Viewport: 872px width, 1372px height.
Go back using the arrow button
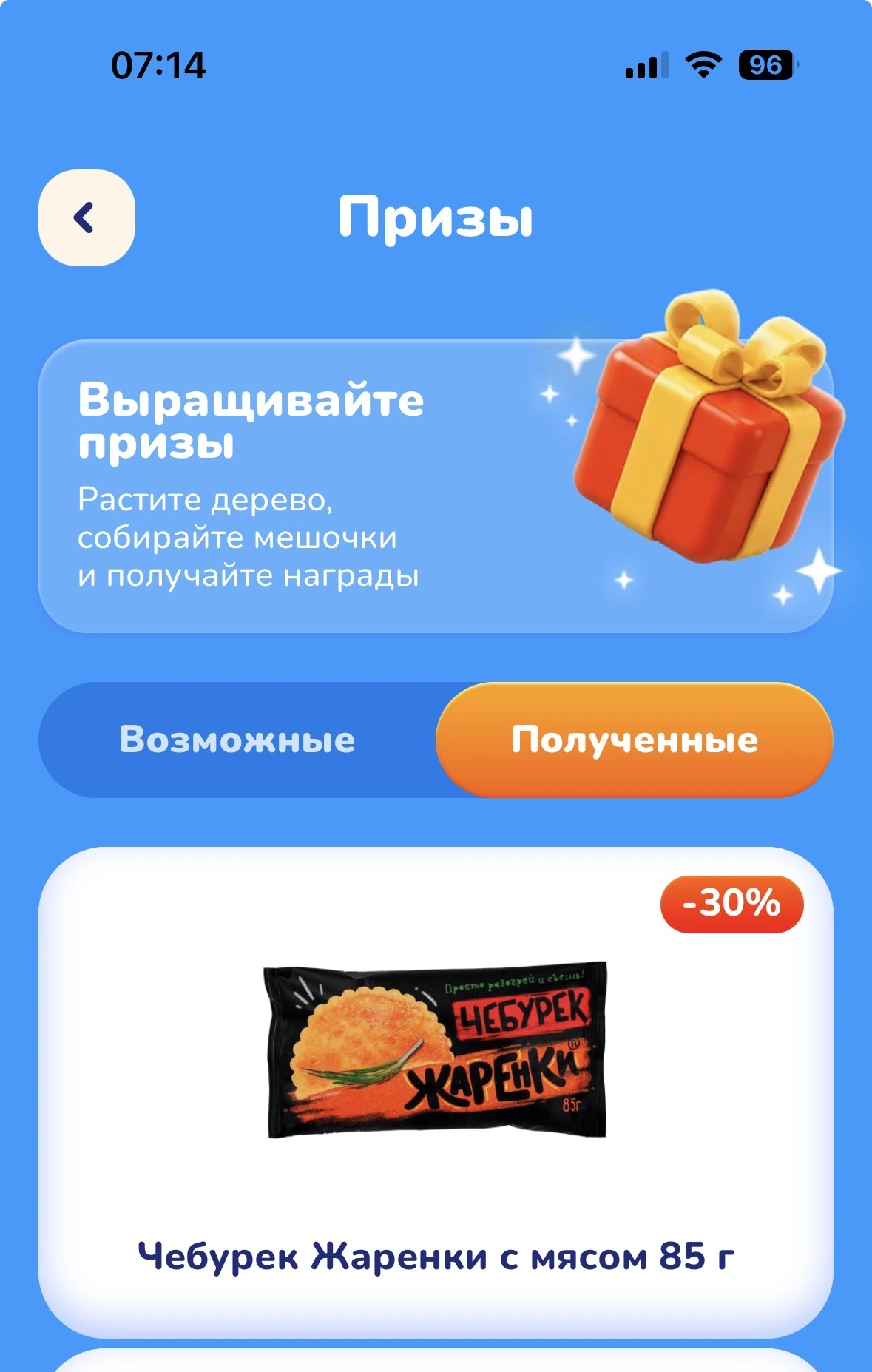click(87, 217)
